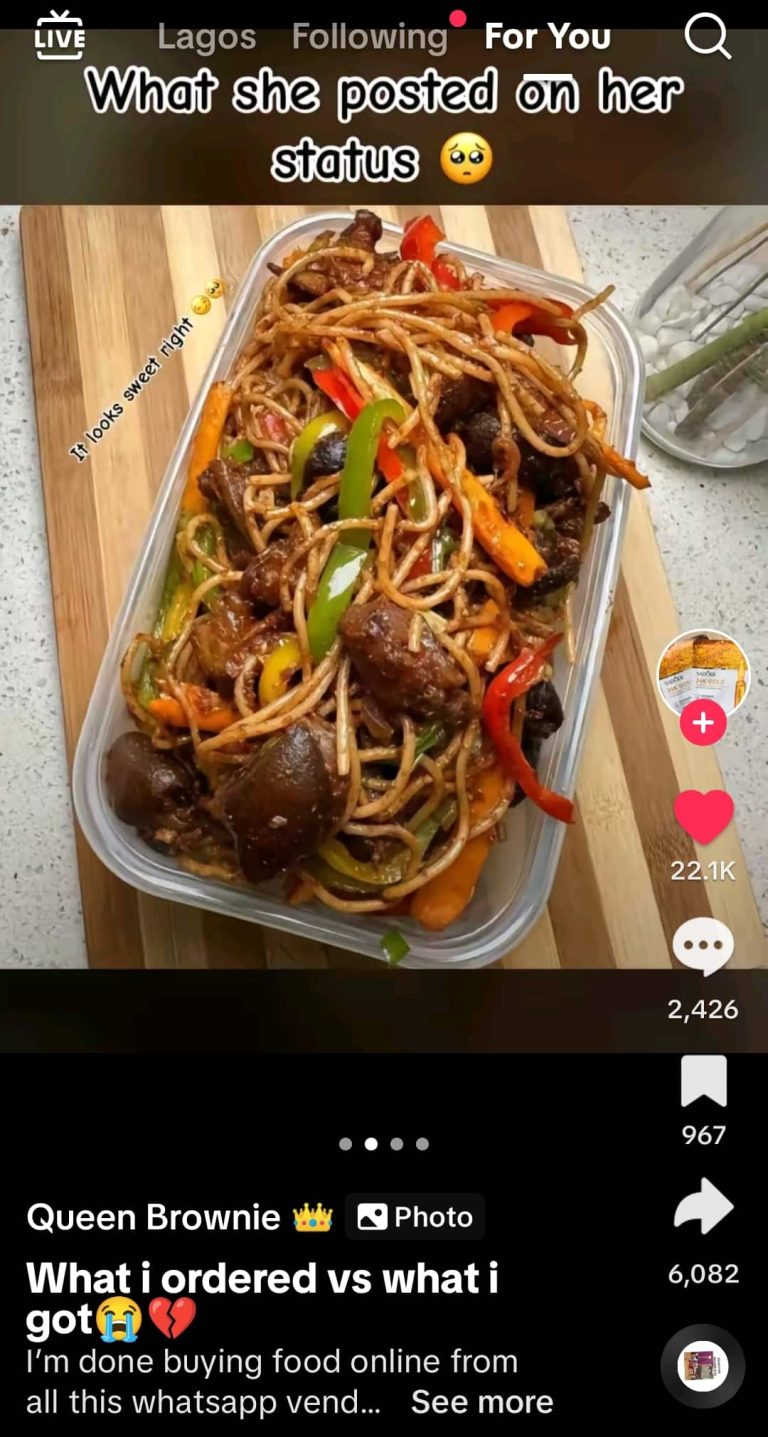The image size is (768, 1437).
Task: Follow the creator with the plus button
Action: coord(703,722)
